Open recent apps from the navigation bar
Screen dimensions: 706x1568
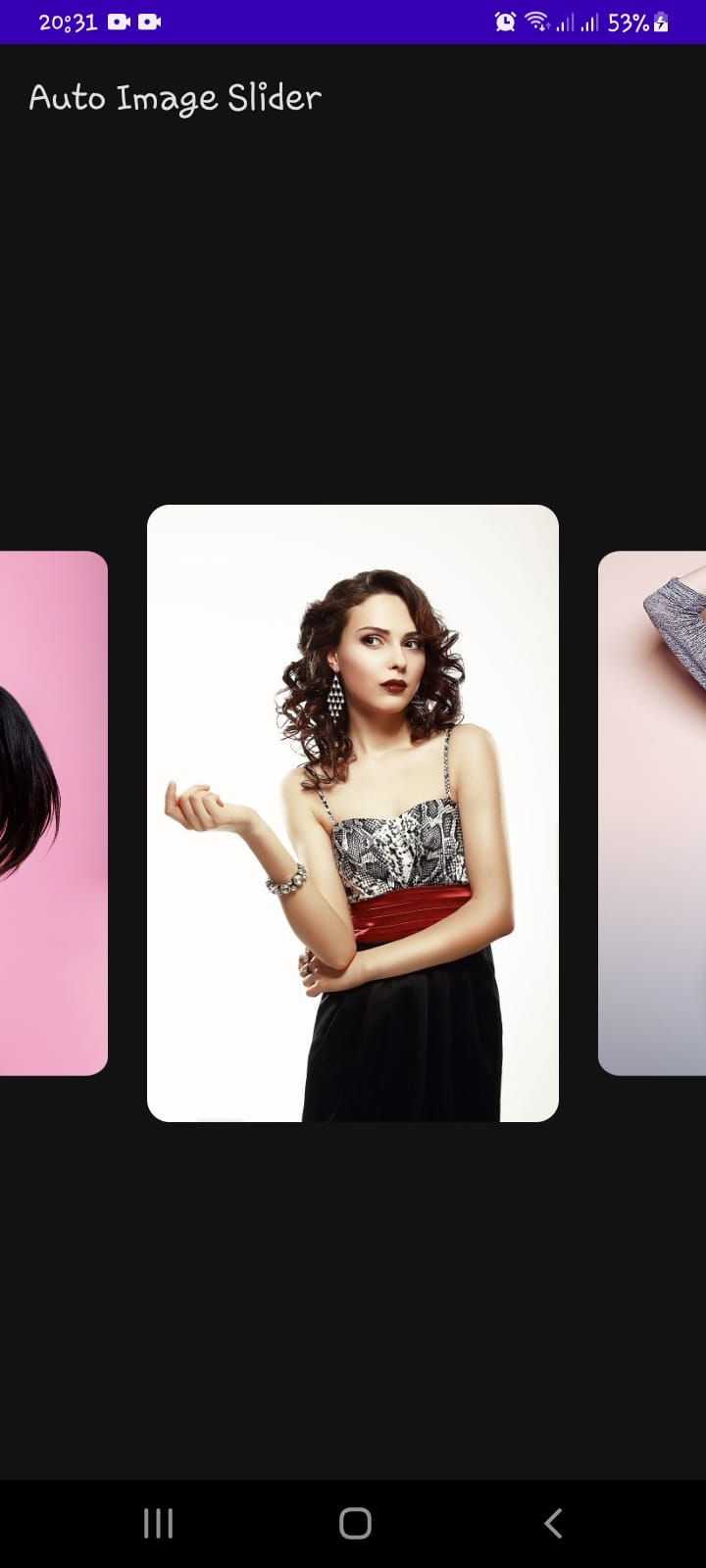[158, 1523]
